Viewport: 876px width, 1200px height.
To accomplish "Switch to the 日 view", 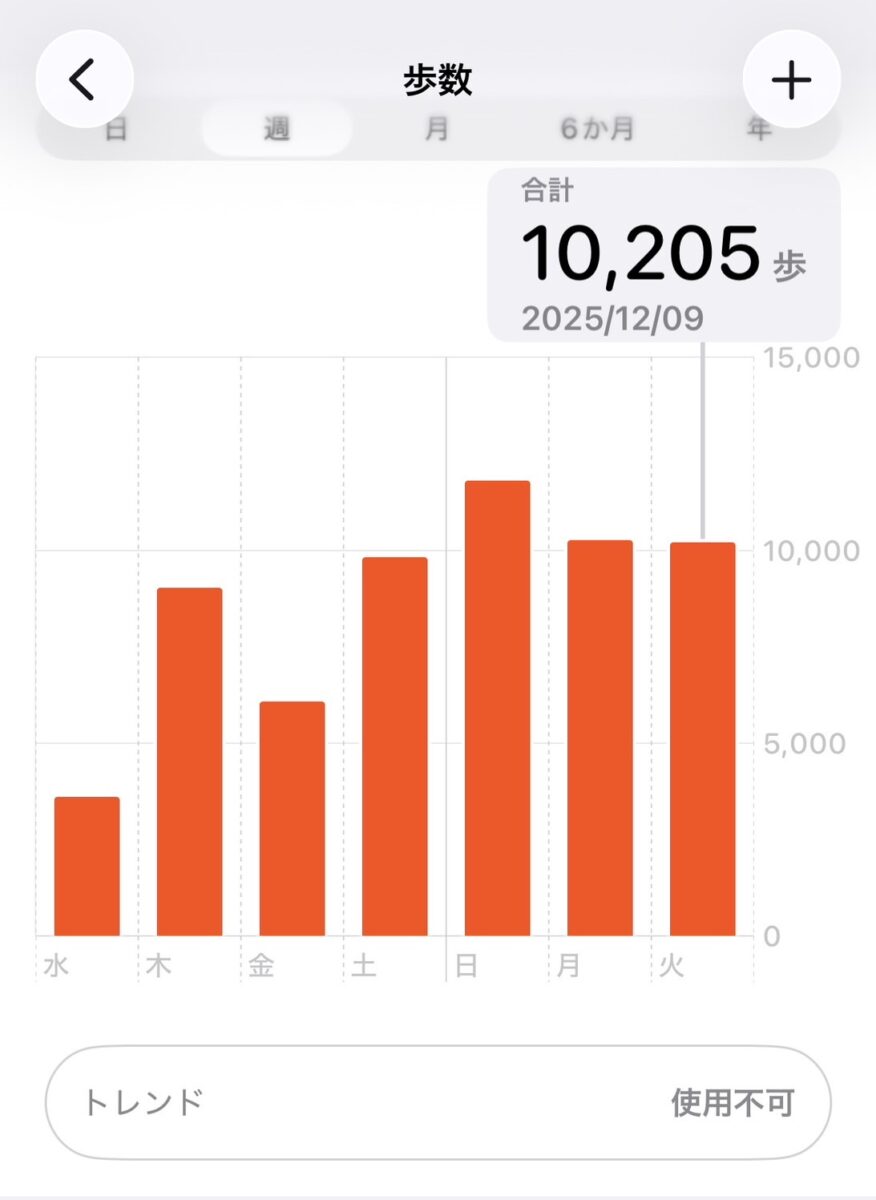I will pyautogui.click(x=117, y=130).
